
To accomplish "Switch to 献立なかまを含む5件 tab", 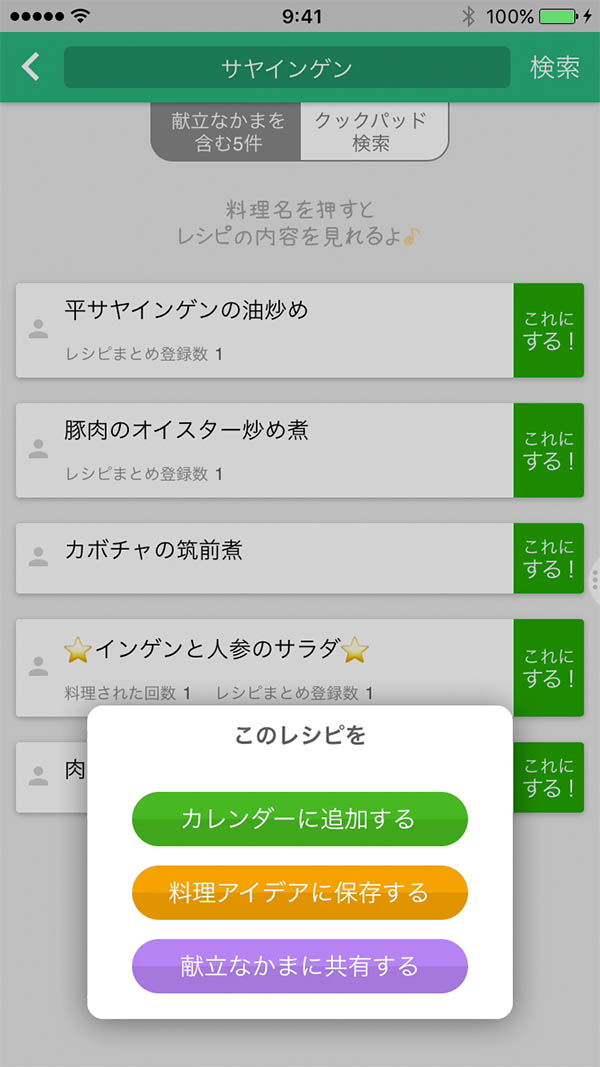I will 227,132.
